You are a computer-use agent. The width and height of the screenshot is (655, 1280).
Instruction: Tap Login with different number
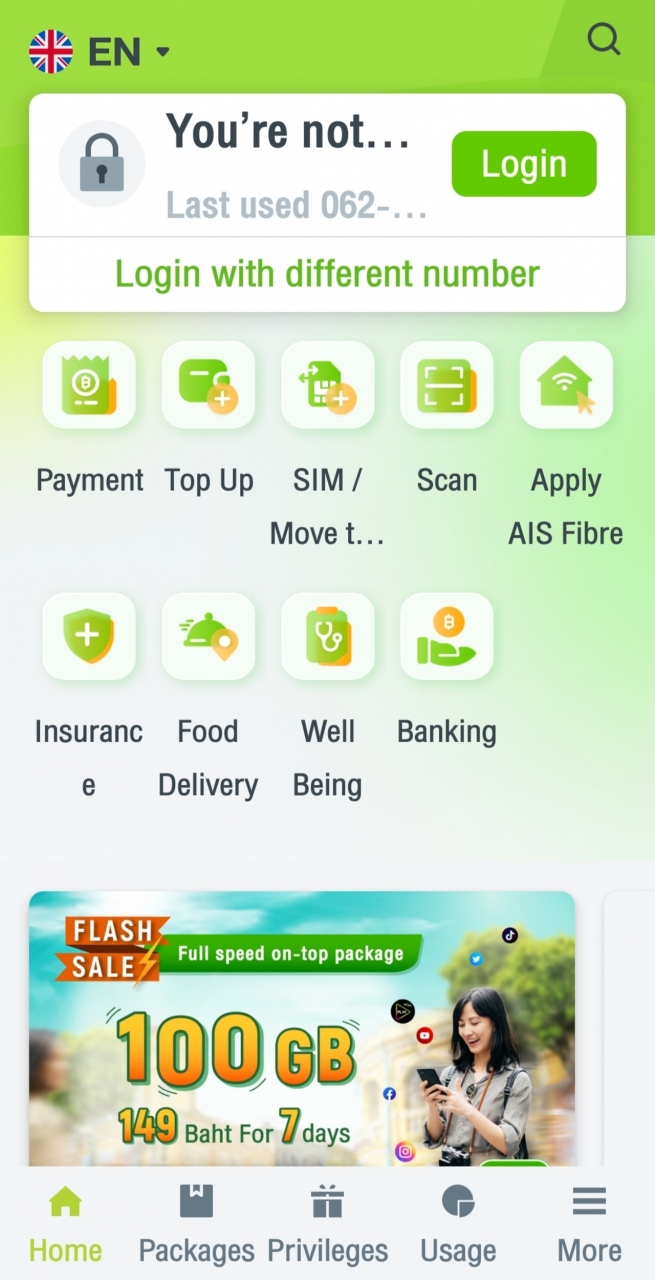(x=327, y=274)
